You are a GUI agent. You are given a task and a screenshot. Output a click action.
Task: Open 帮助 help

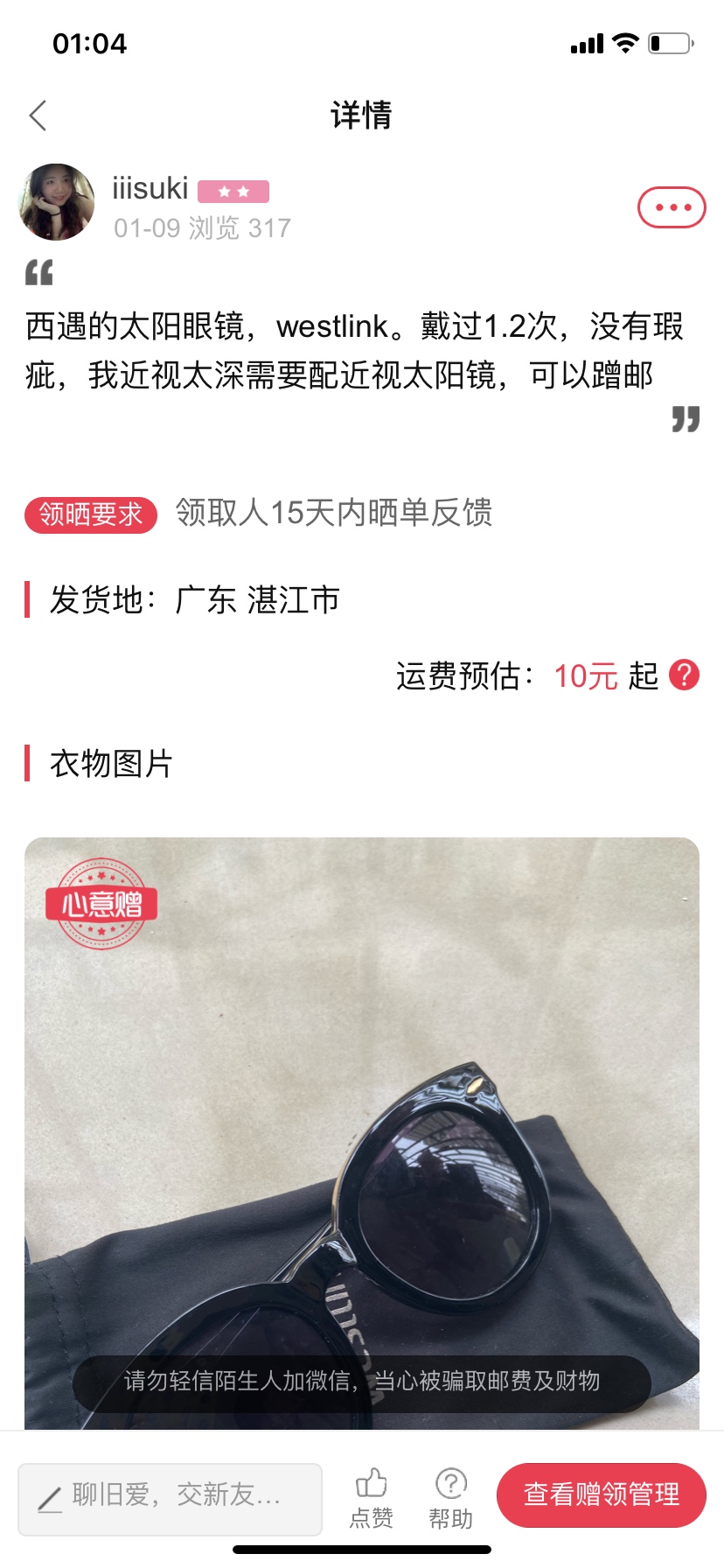pos(451,1498)
